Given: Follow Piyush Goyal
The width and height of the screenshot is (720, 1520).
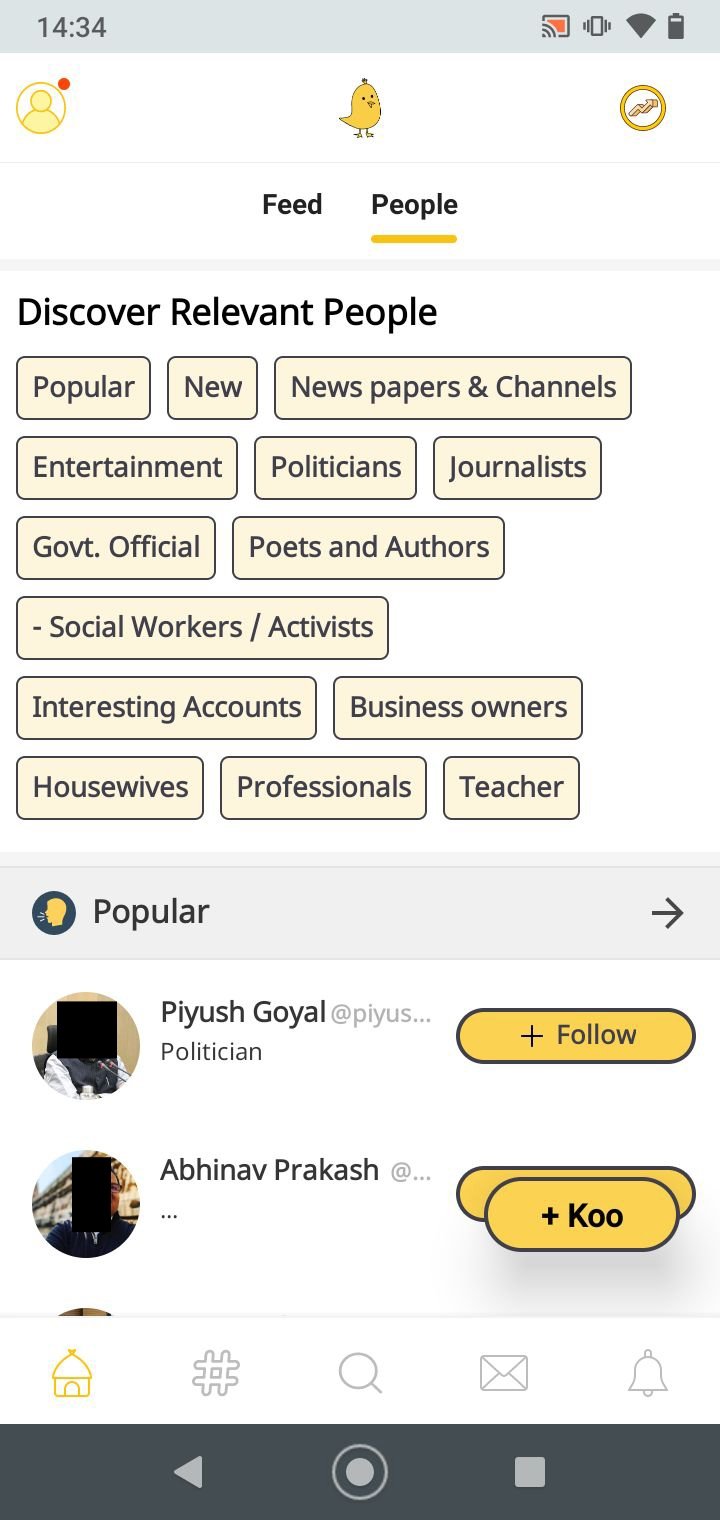Looking at the screenshot, I should point(576,1035).
